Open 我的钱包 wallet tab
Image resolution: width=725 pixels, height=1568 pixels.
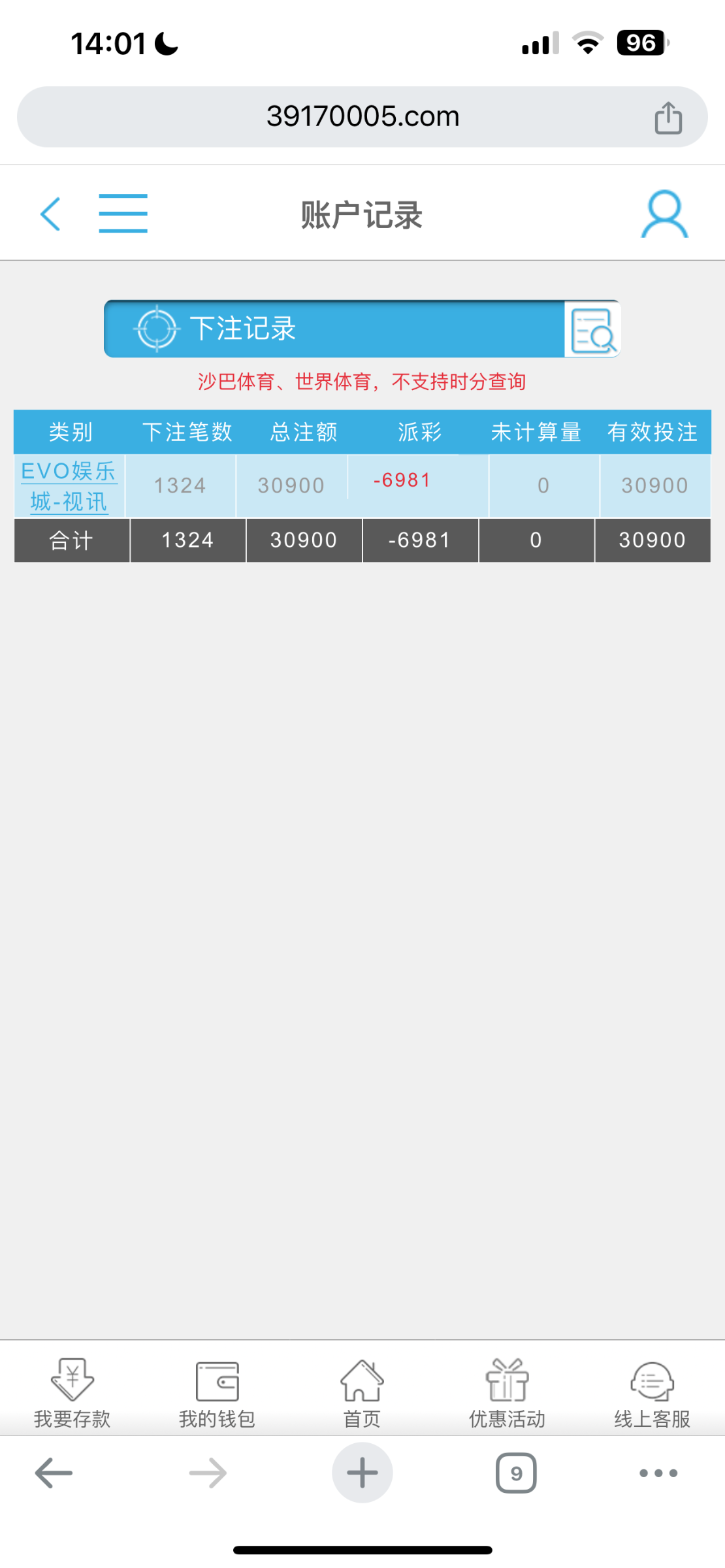coord(217,1390)
